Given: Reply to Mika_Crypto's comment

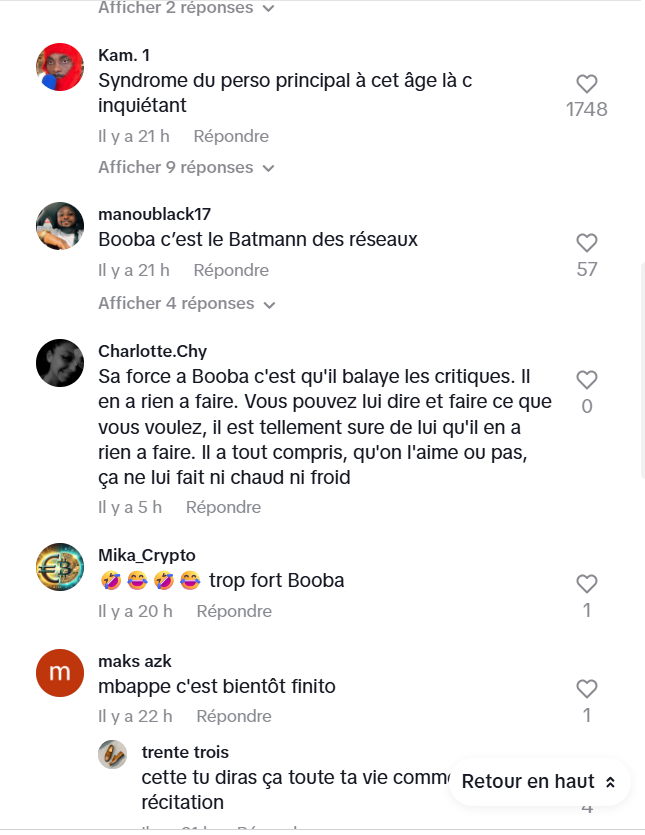Looking at the screenshot, I should pos(234,611).
